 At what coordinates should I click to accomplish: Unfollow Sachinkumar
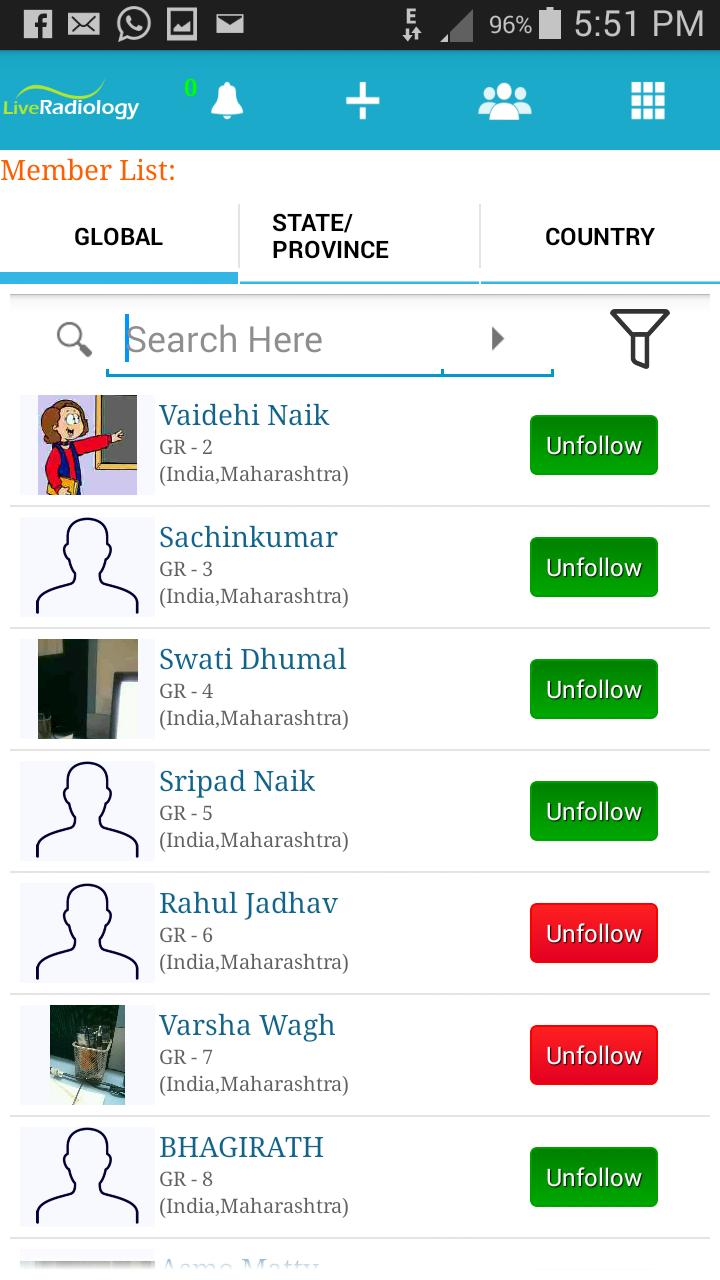[593, 567]
